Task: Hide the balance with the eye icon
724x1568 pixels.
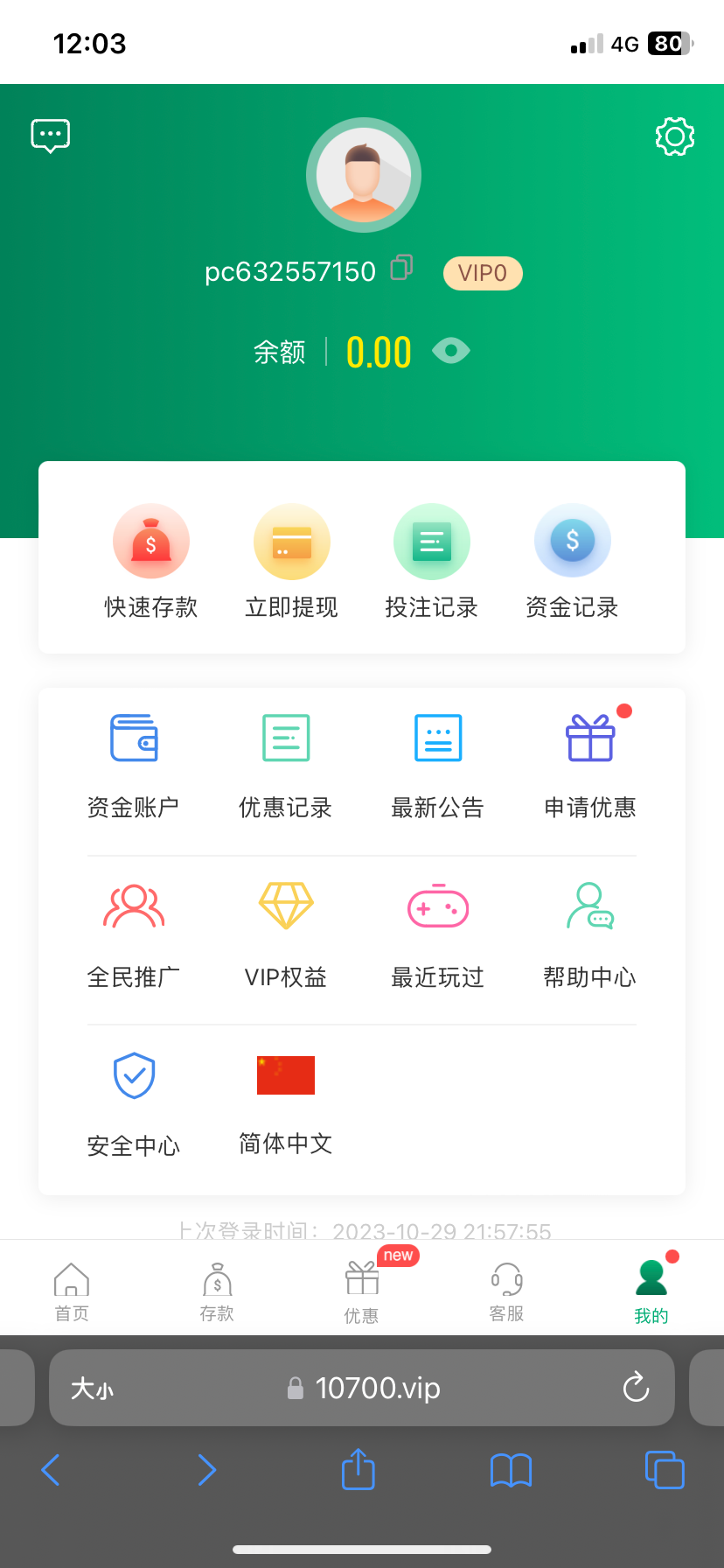Action: pyautogui.click(x=451, y=351)
